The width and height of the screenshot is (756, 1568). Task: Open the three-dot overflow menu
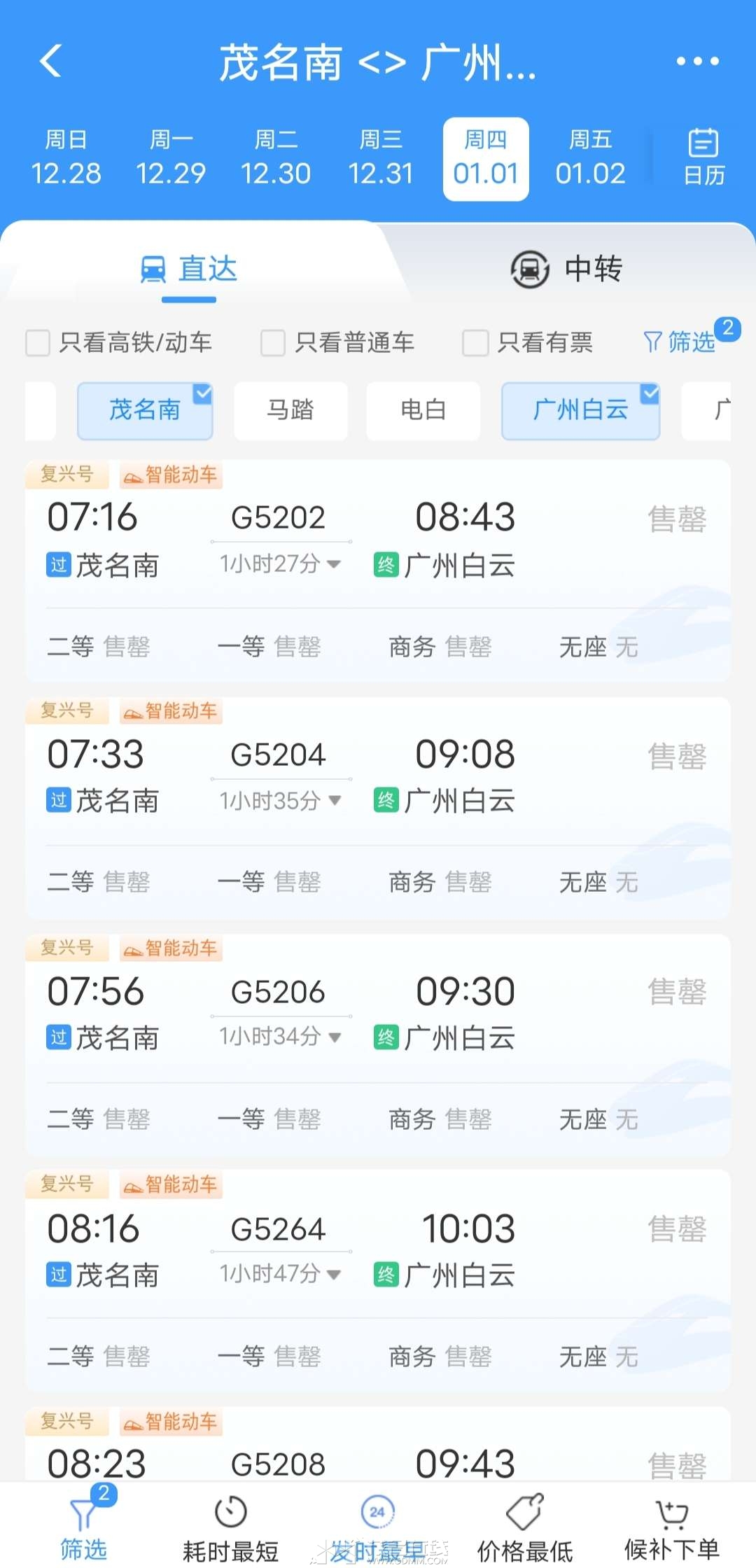pyautogui.click(x=697, y=62)
